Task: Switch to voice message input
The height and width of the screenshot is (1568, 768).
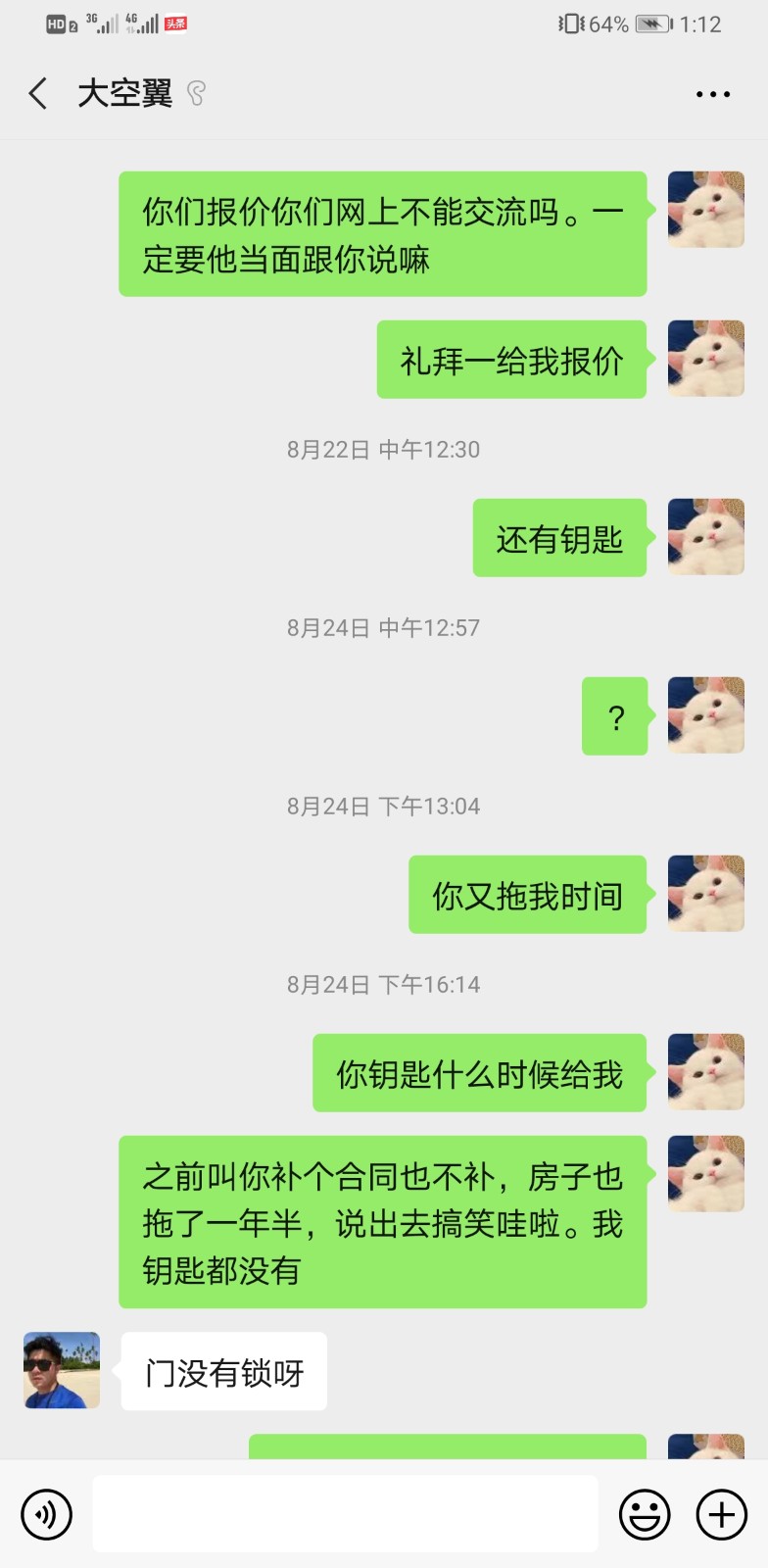Action: pos(46,1514)
